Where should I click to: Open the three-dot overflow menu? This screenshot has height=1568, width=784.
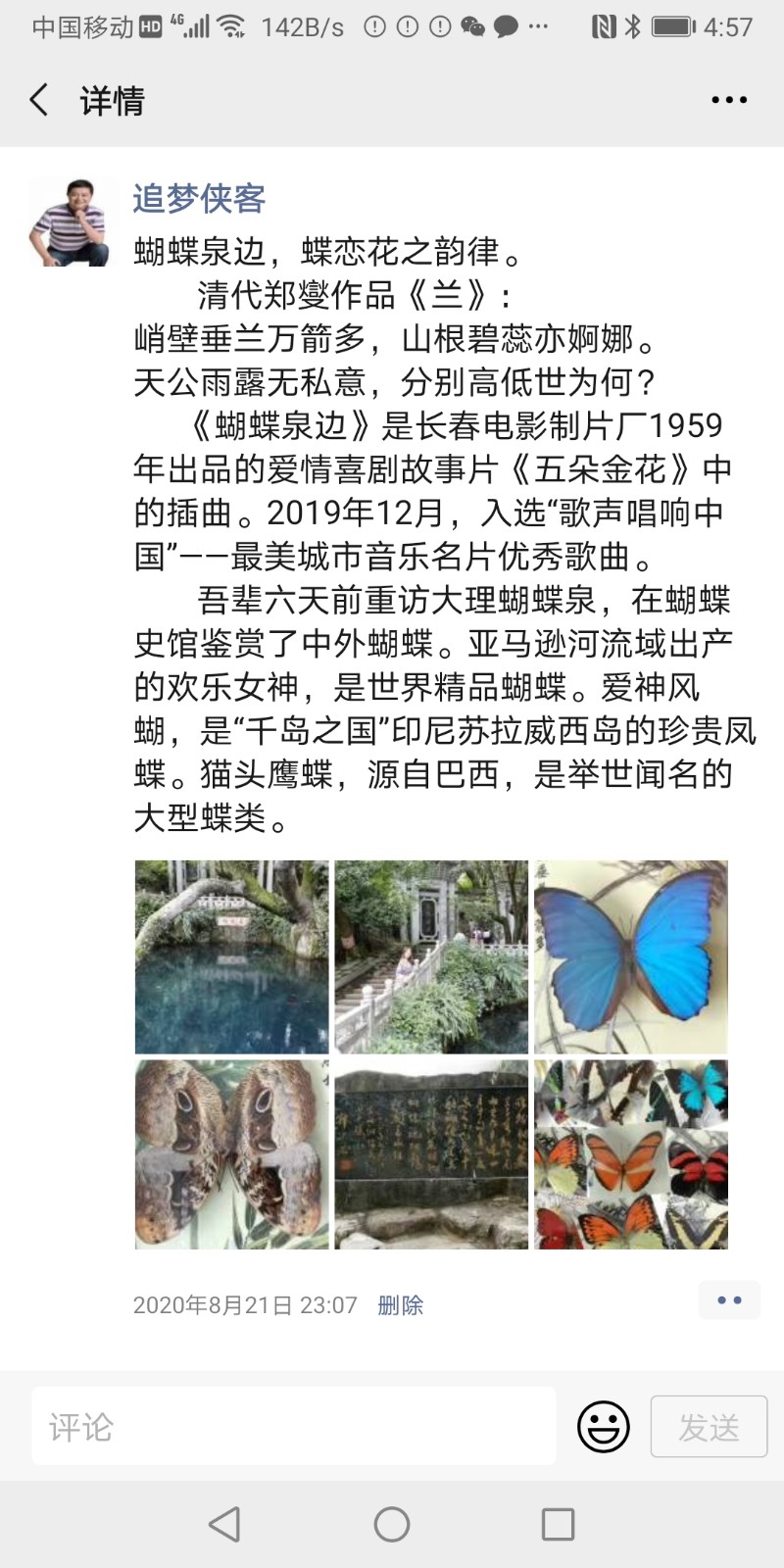coord(728,100)
